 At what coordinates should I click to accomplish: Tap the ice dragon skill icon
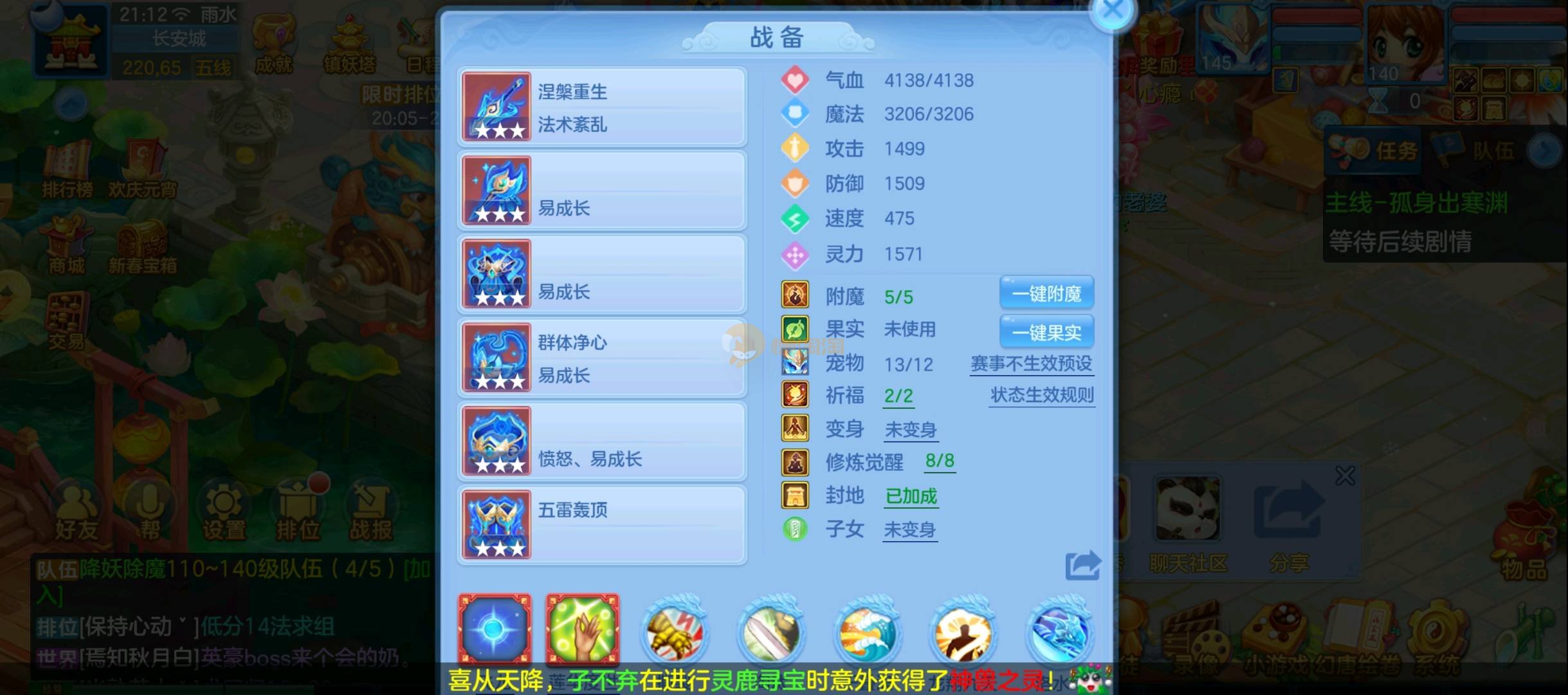tap(1059, 631)
